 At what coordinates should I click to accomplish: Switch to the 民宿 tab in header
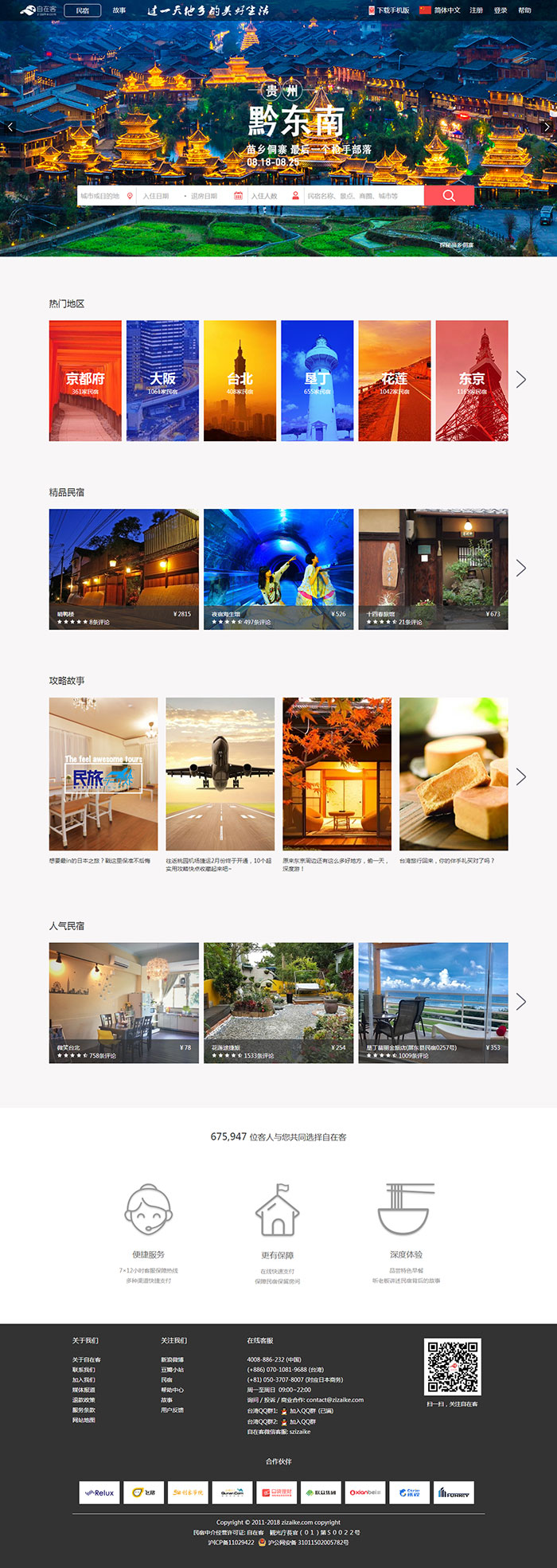(82, 10)
